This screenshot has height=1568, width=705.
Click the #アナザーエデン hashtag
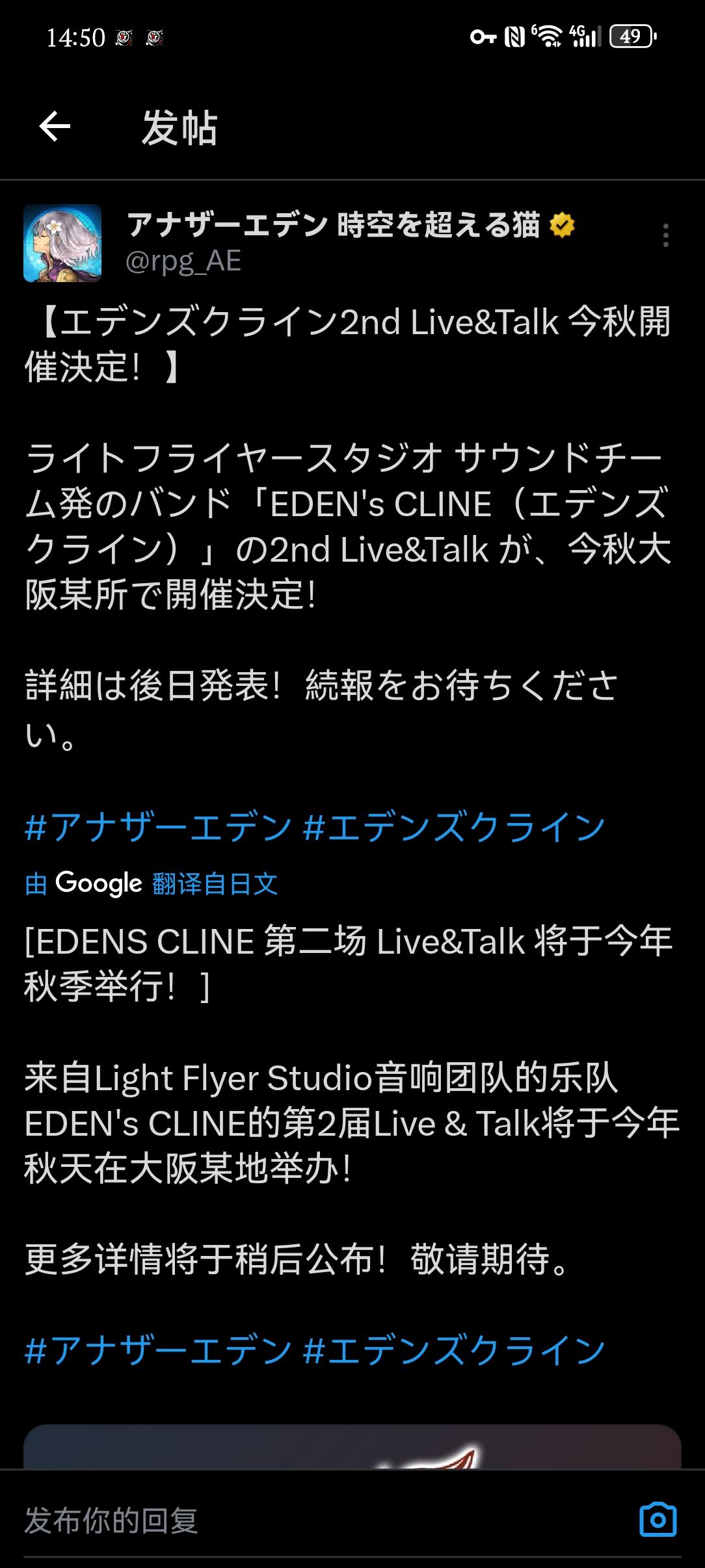pyautogui.click(x=156, y=826)
